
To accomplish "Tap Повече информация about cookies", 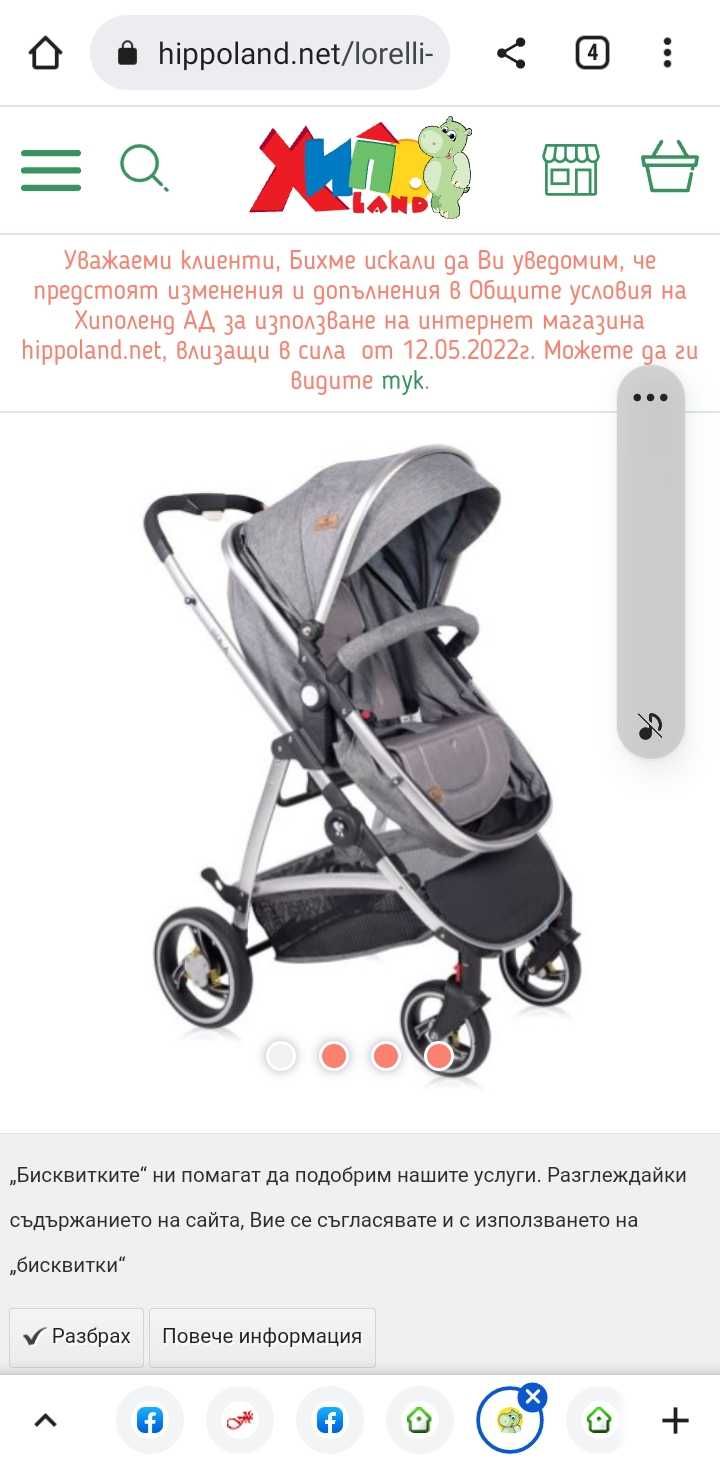I will [262, 1336].
